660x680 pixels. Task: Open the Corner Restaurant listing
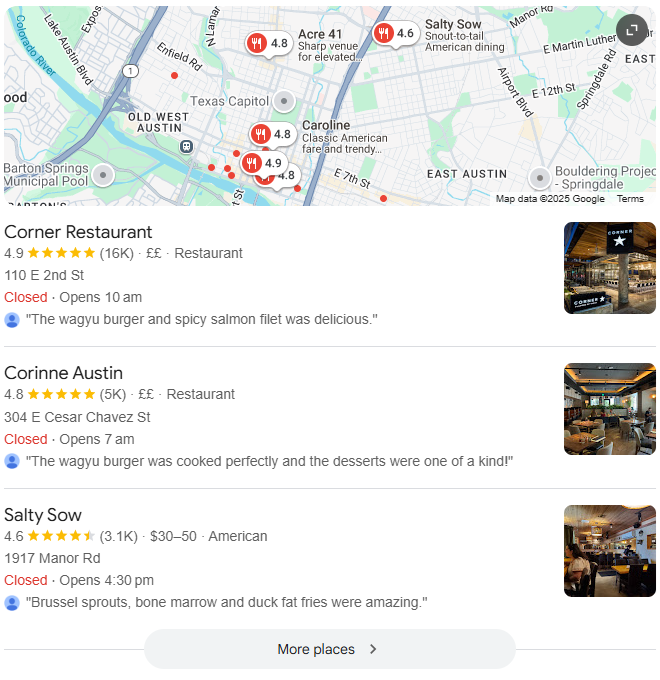(78, 232)
